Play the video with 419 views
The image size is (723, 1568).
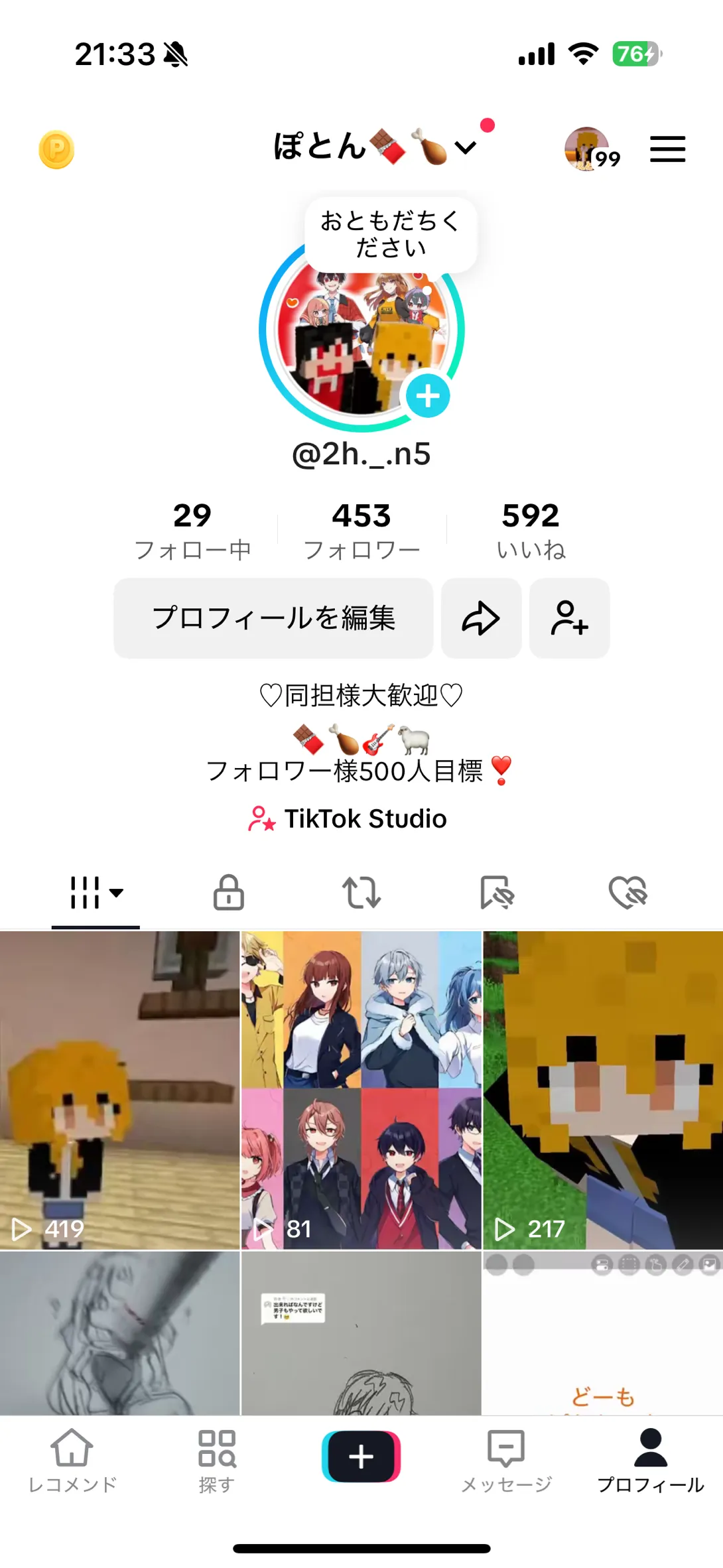point(119,1090)
